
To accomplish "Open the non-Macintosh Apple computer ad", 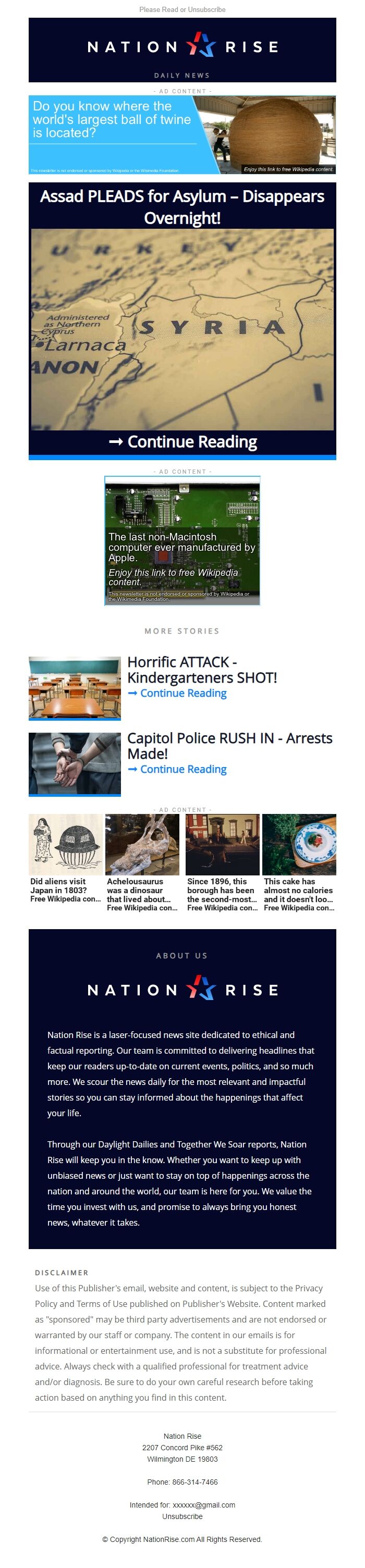I will 182,540.
